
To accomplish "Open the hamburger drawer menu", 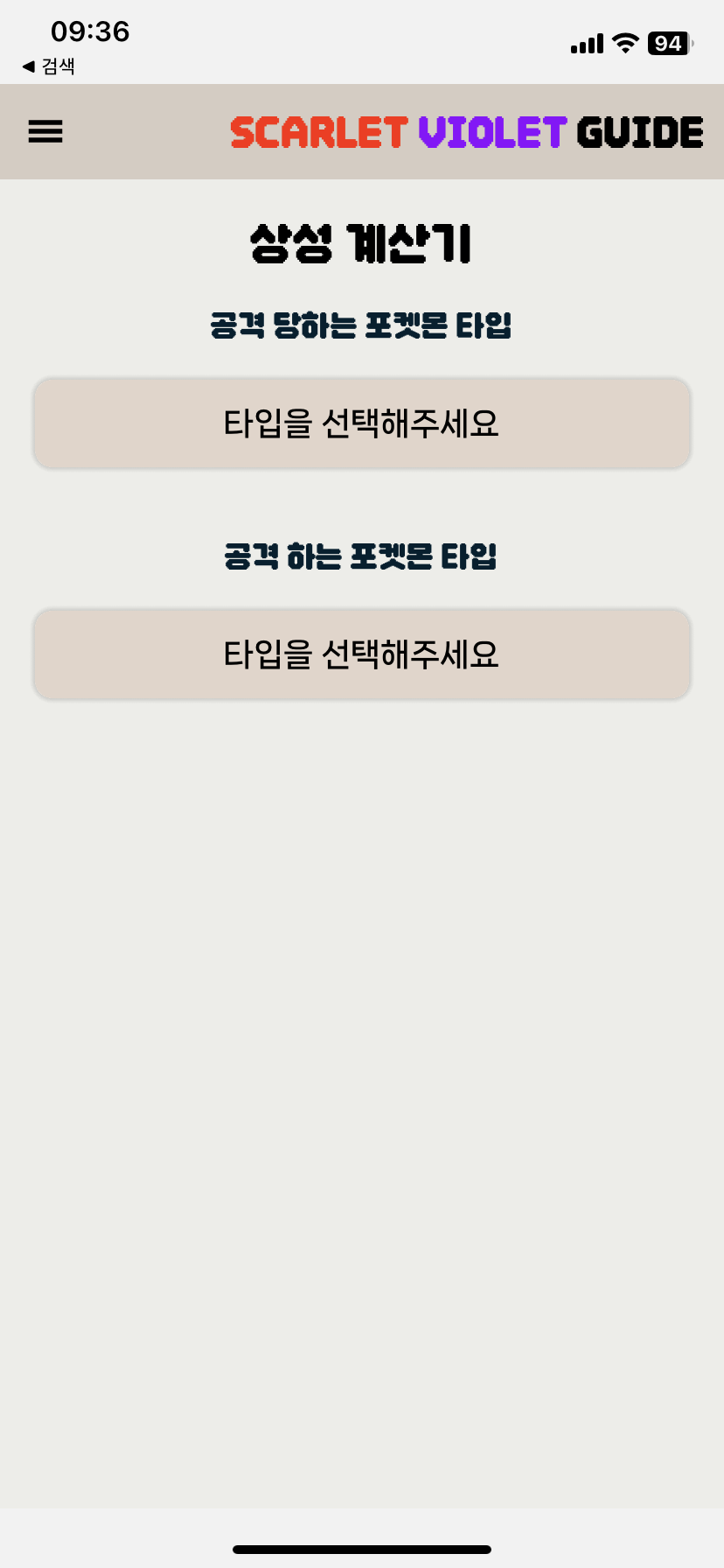I will point(45,132).
